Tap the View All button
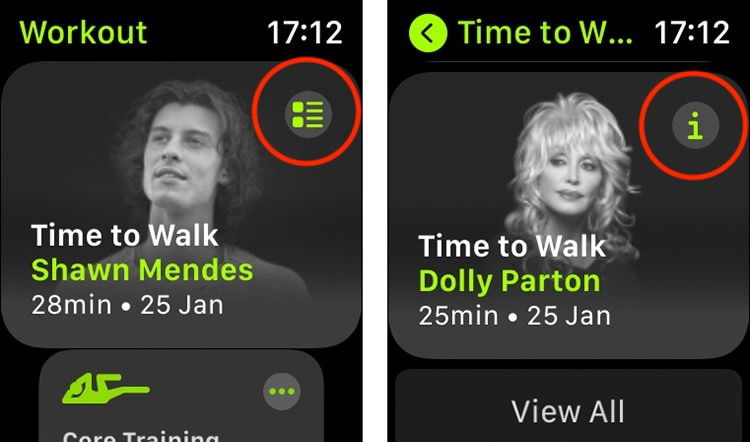 (x=568, y=410)
